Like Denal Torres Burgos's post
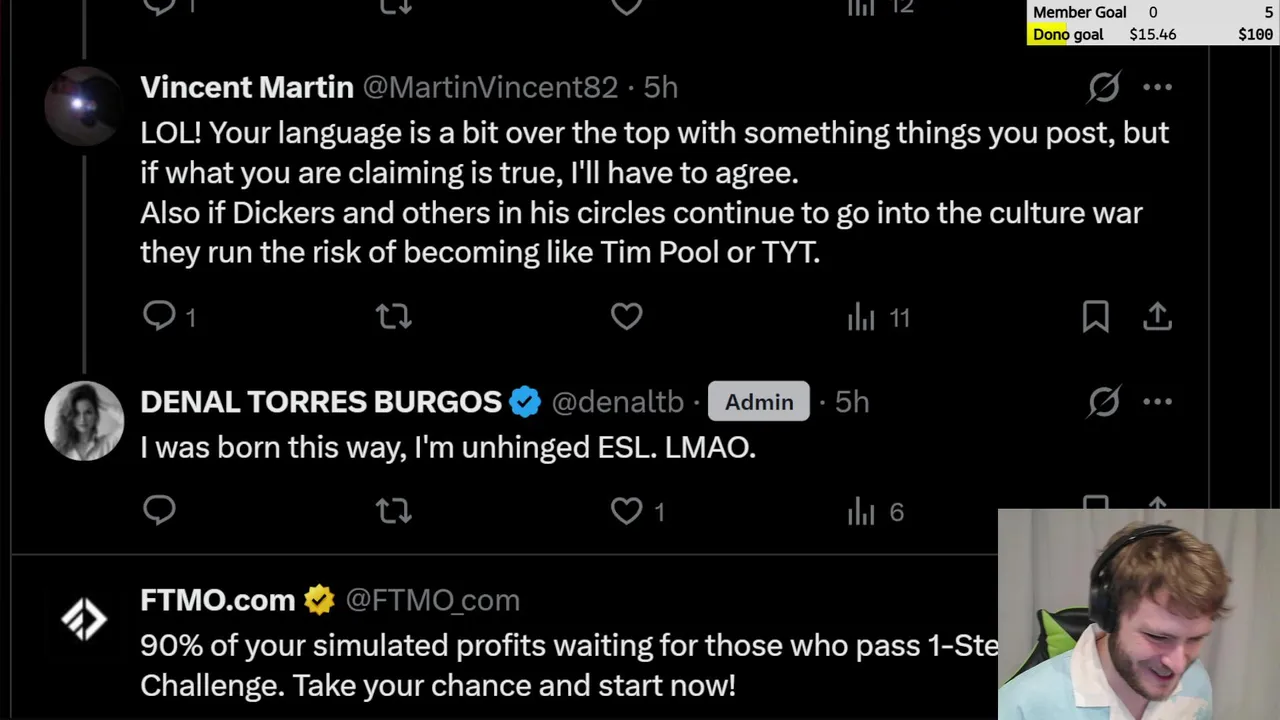The height and width of the screenshot is (720, 1280). pyautogui.click(x=626, y=511)
